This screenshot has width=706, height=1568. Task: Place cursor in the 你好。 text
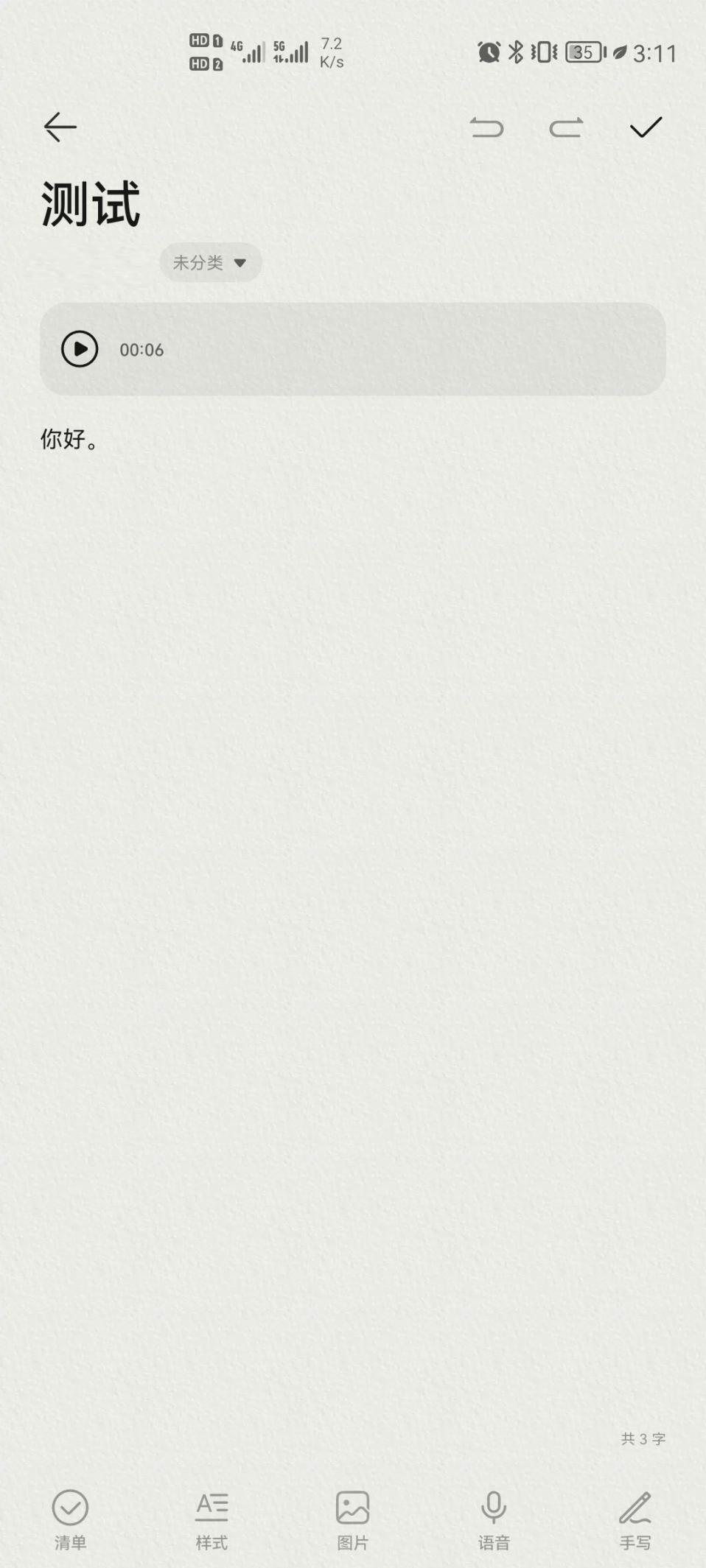click(x=69, y=439)
